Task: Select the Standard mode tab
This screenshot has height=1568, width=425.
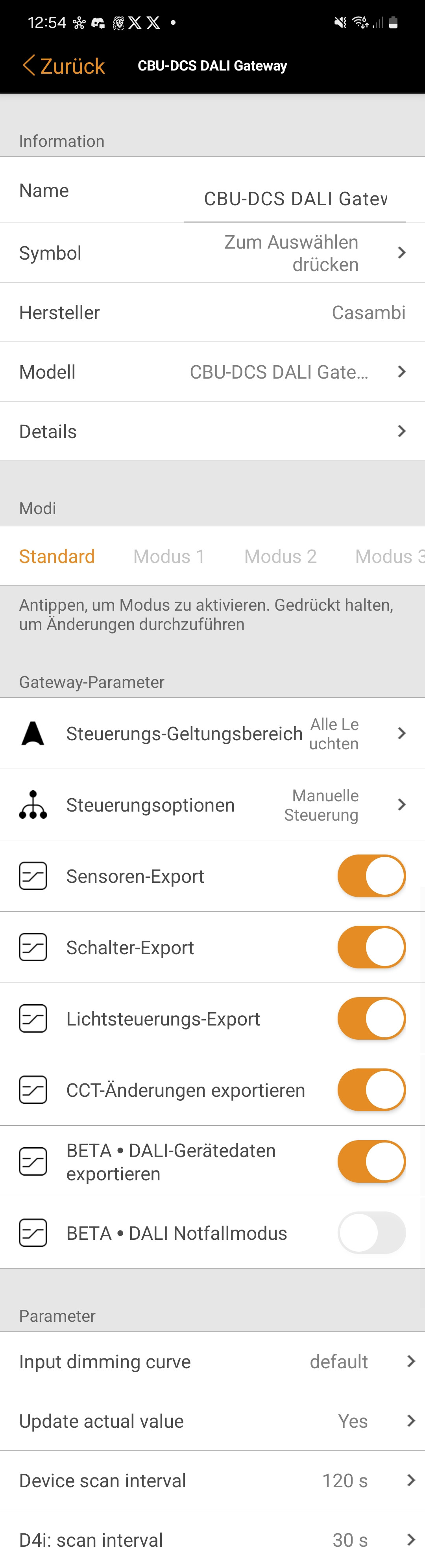Action: (57, 556)
